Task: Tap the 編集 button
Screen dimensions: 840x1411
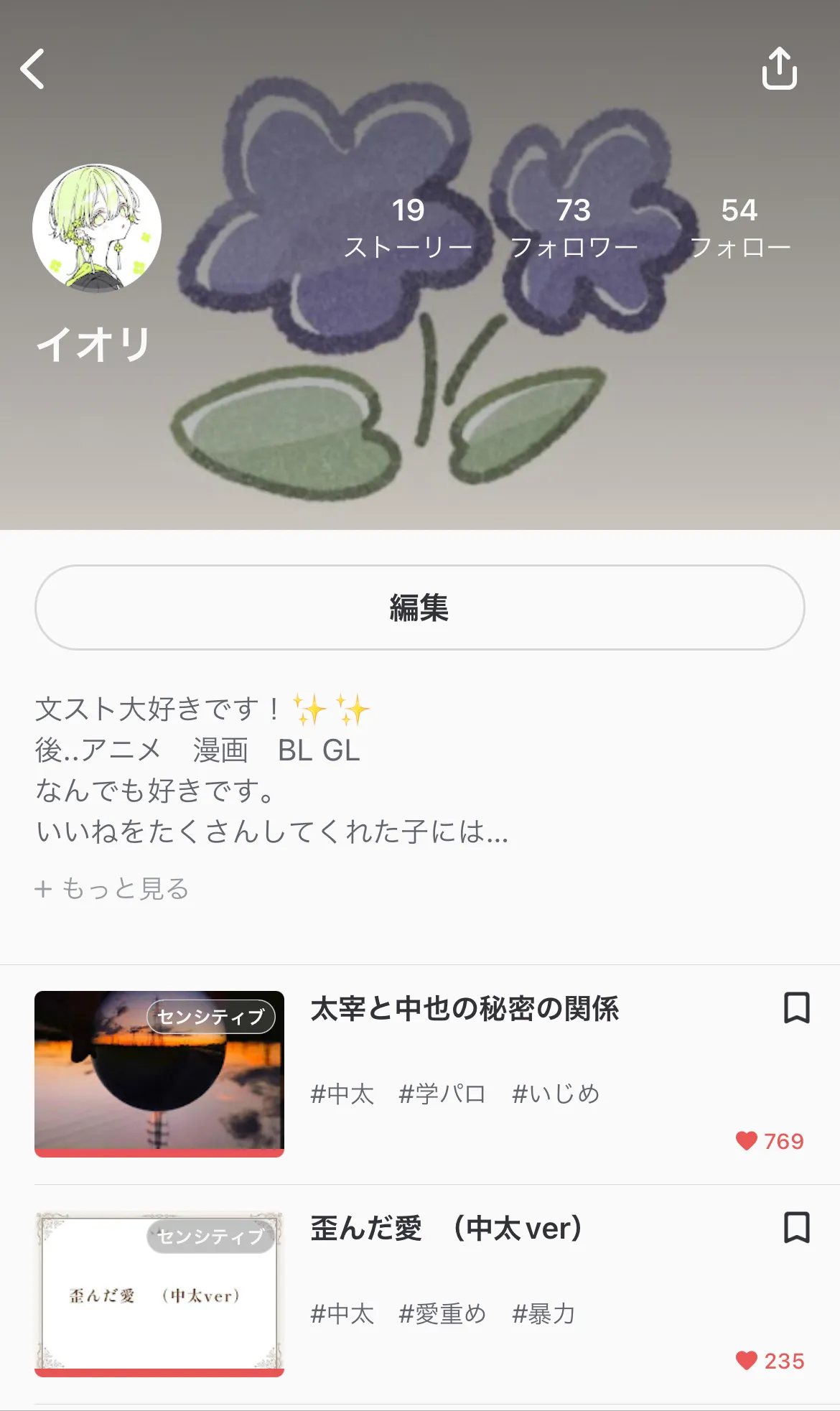Action: tap(420, 607)
